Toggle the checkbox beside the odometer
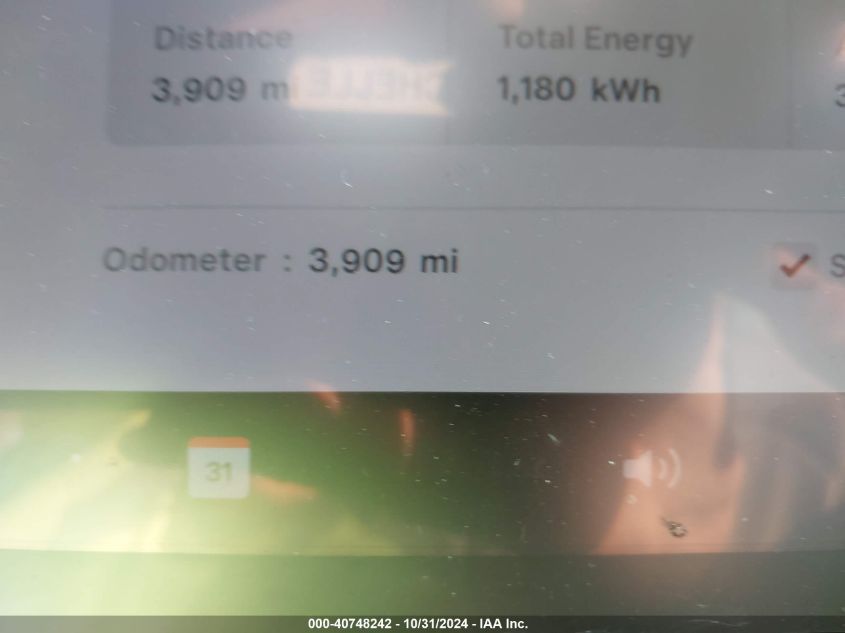This screenshot has height=633, width=845. click(x=795, y=265)
